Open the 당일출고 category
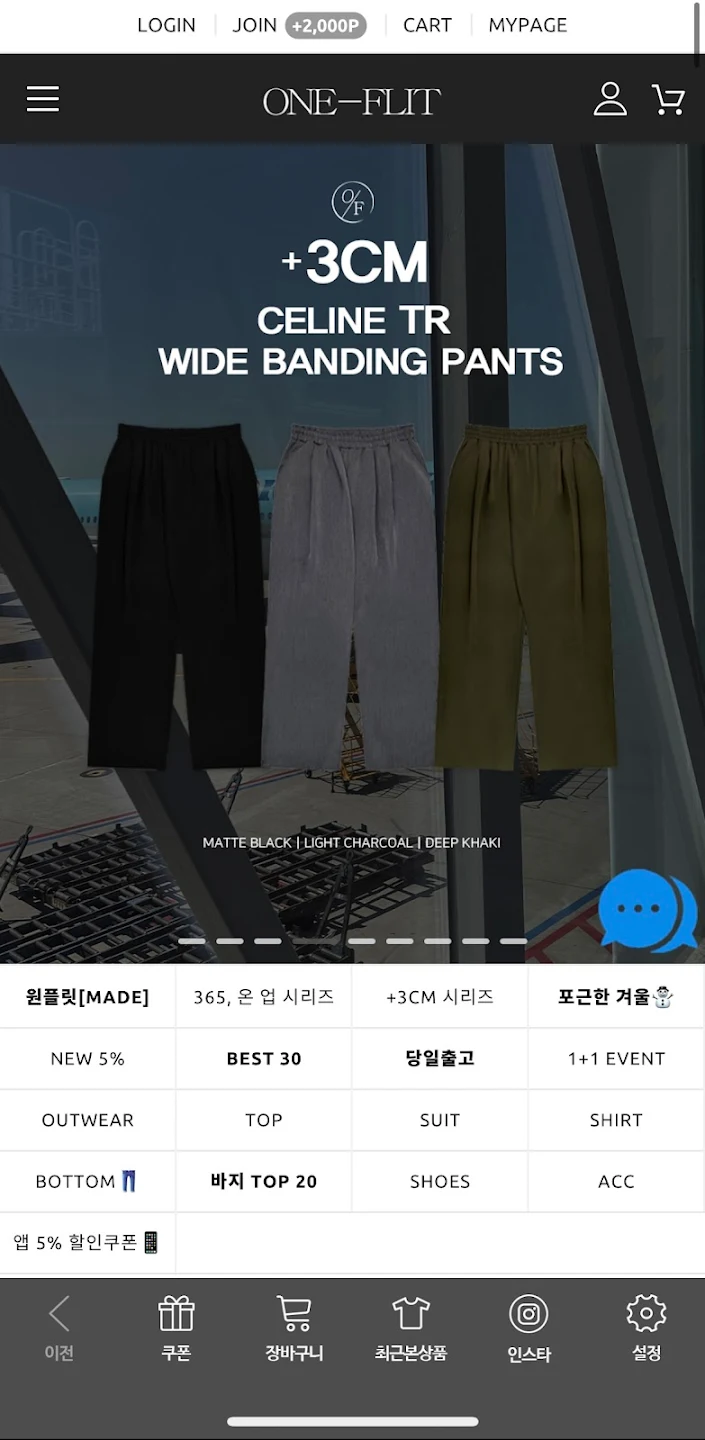705x1440 pixels. click(439, 1058)
